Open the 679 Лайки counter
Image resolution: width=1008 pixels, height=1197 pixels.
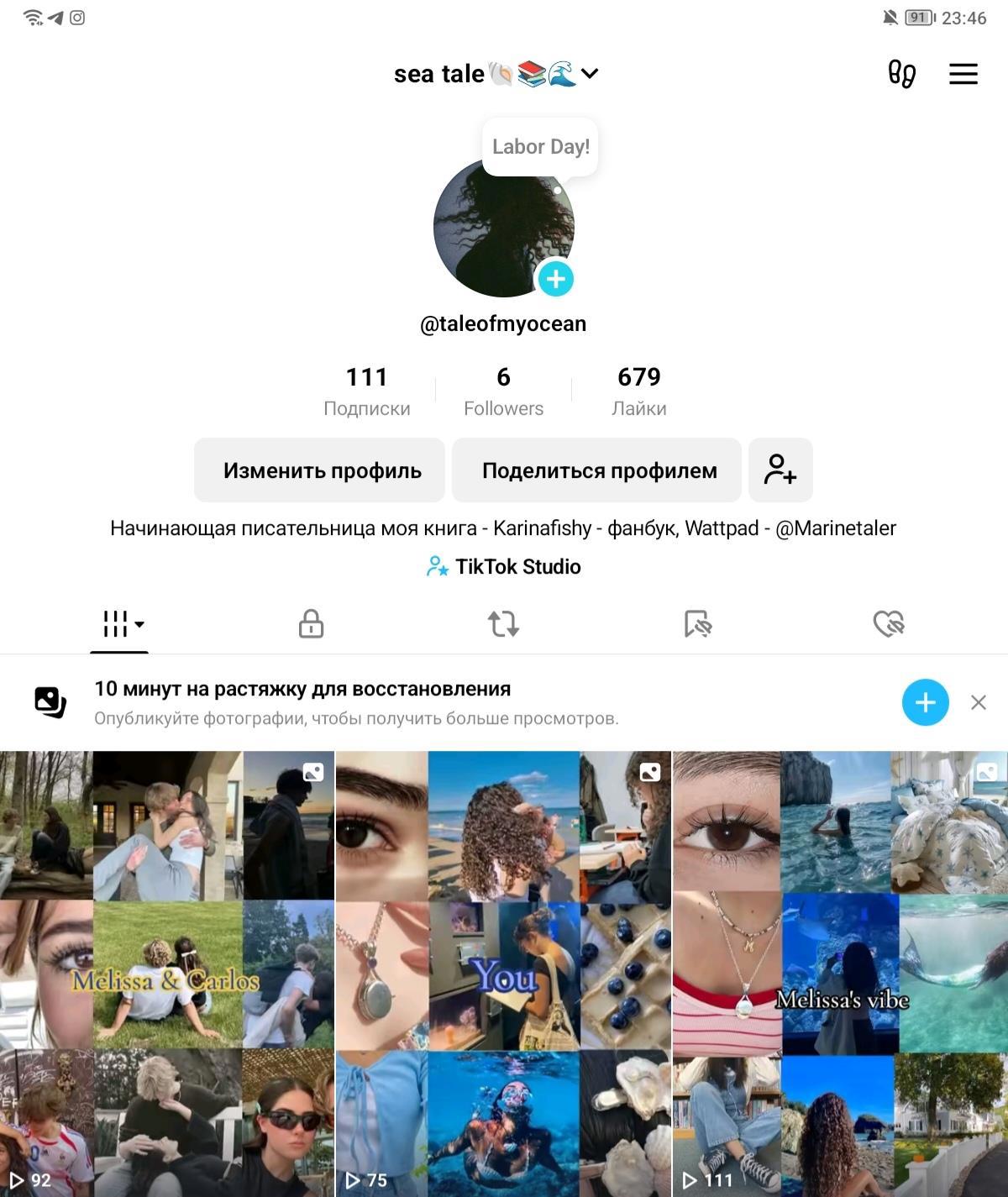pos(638,391)
